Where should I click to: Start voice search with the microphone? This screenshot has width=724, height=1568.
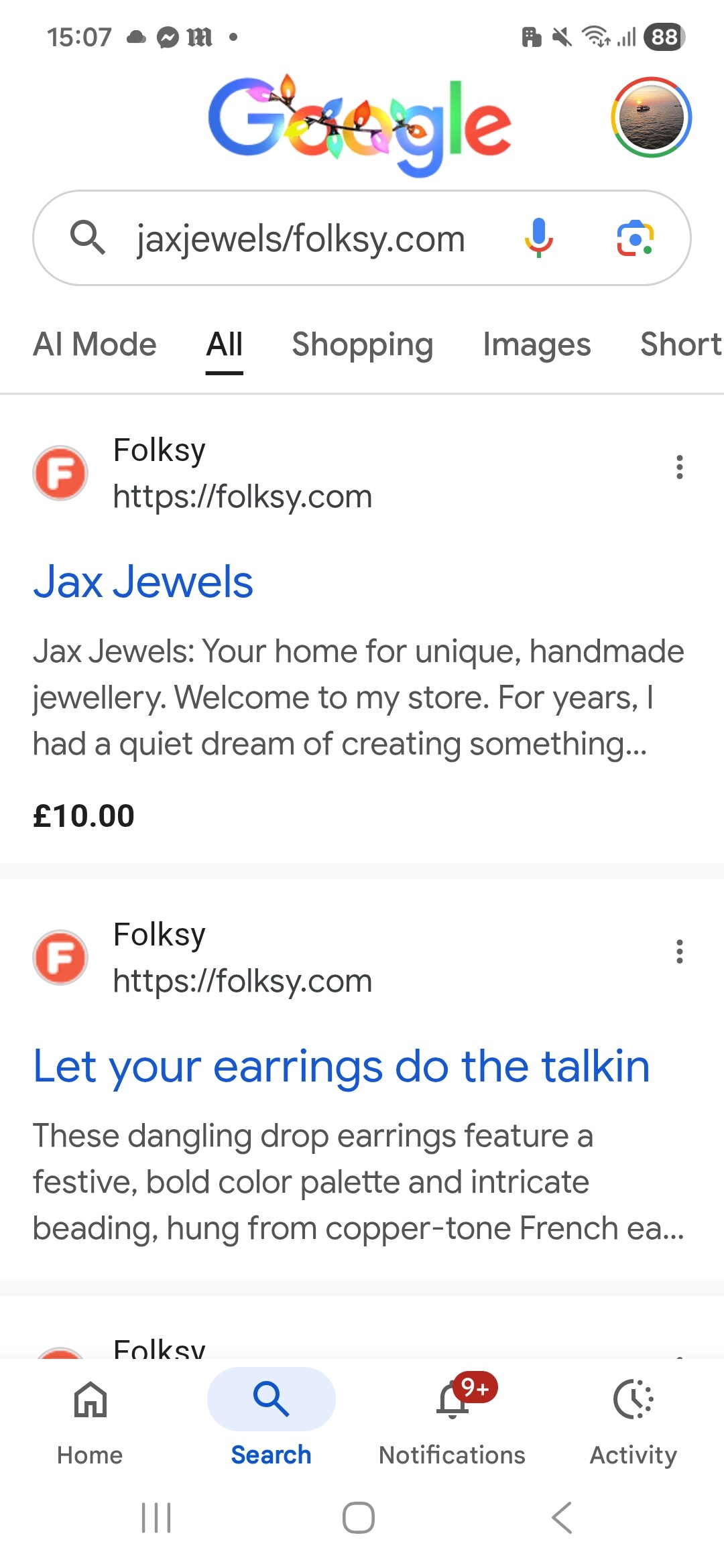click(538, 239)
